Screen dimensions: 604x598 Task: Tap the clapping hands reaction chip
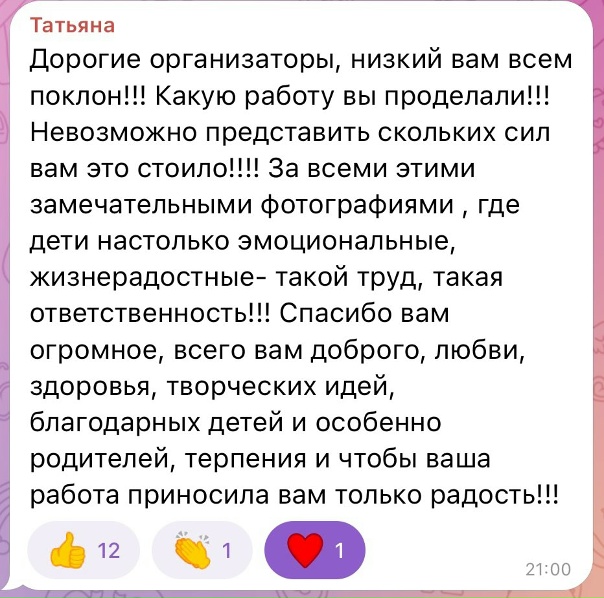point(203,550)
